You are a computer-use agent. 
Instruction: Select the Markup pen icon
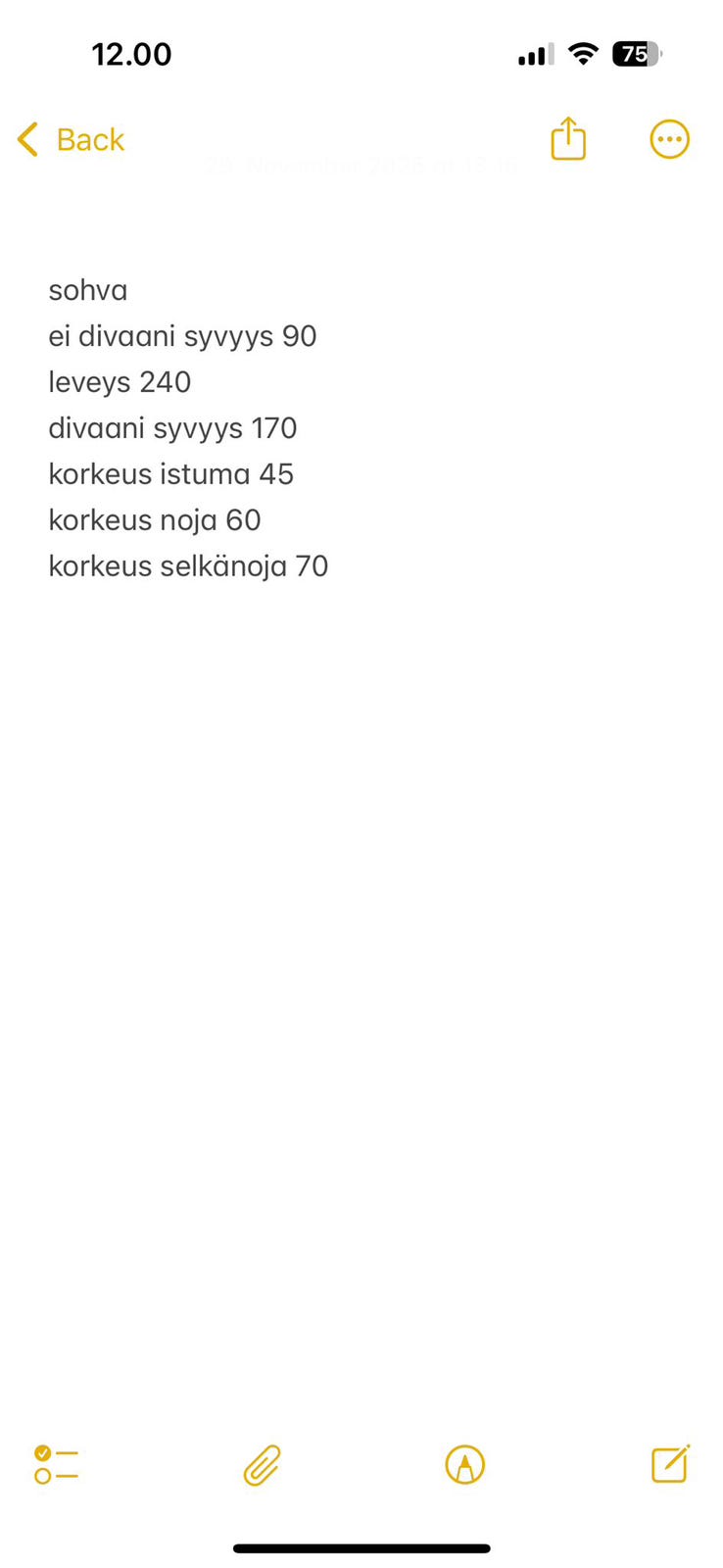tap(464, 1465)
